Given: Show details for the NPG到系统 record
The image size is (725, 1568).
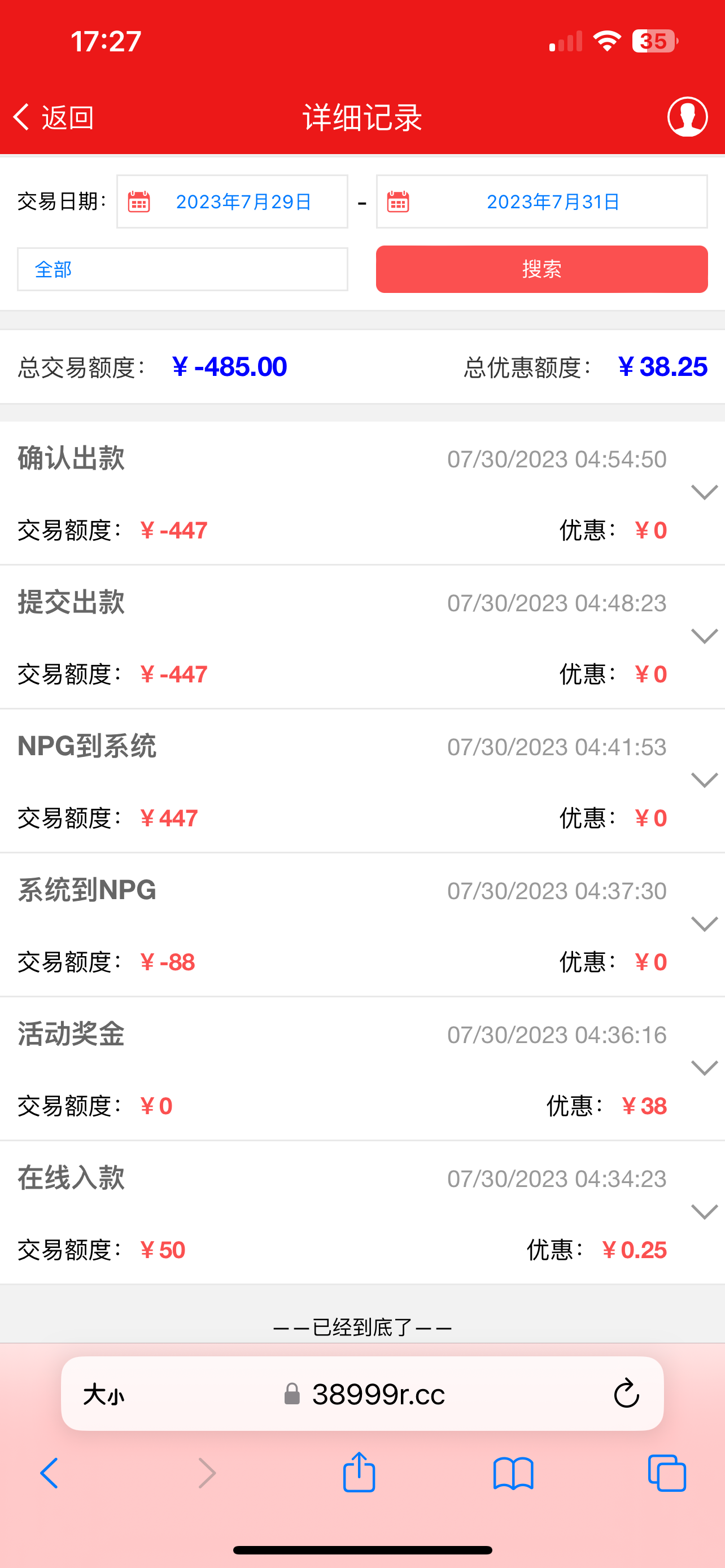Looking at the screenshot, I should tap(704, 779).
